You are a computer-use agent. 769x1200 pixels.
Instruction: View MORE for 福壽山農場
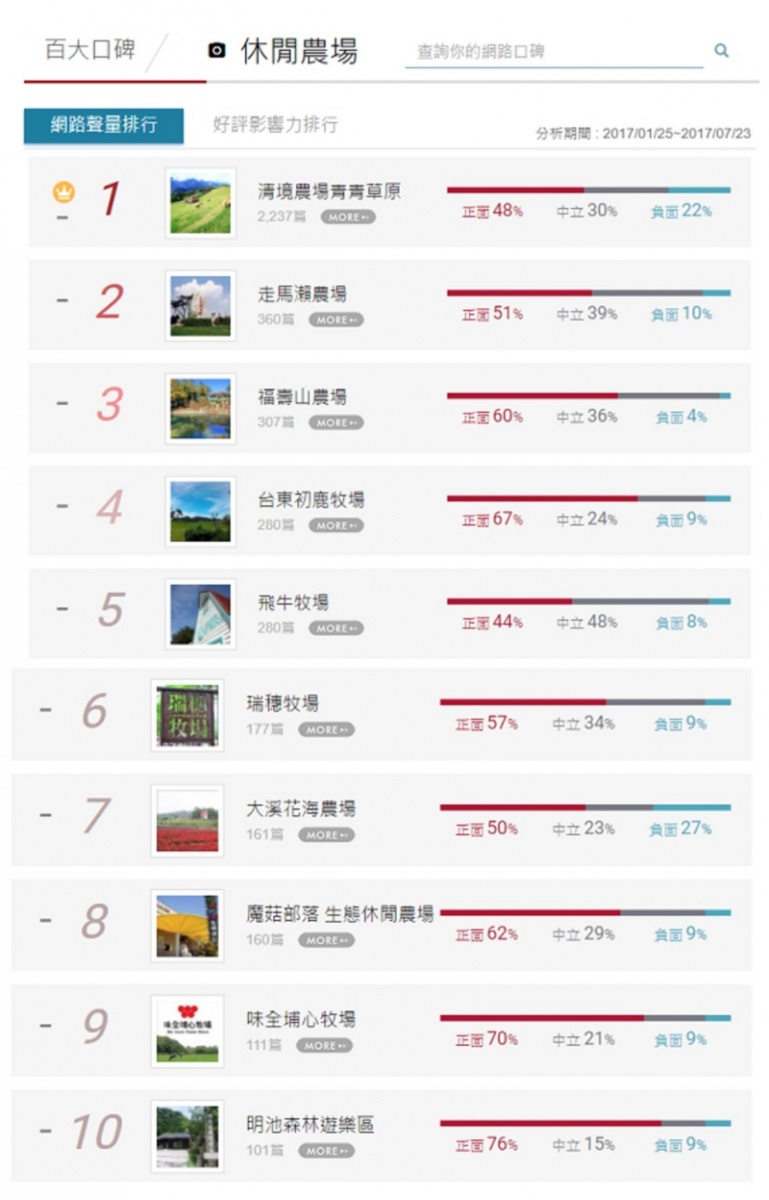336,423
